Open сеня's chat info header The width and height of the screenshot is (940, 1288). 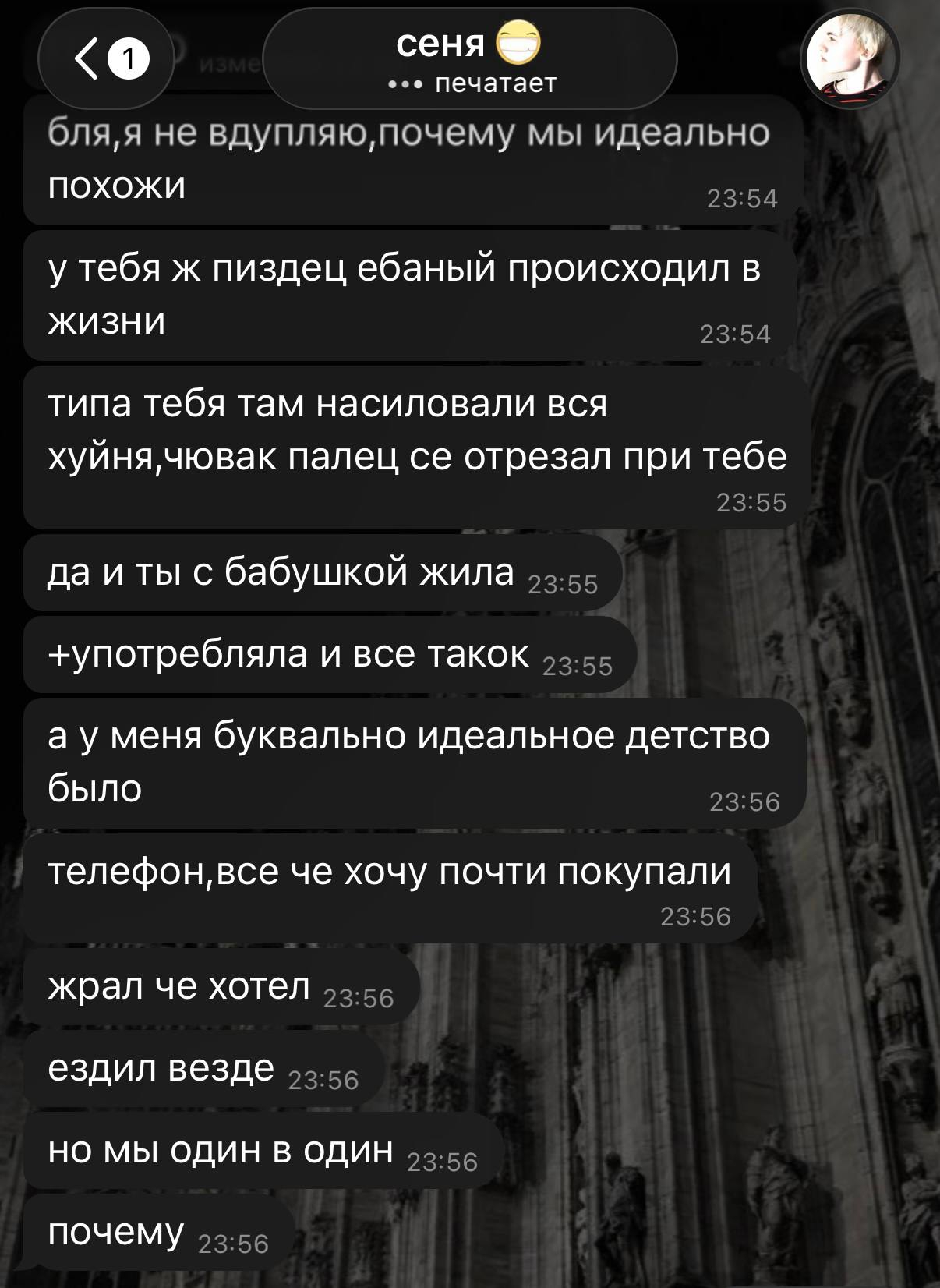469,59
